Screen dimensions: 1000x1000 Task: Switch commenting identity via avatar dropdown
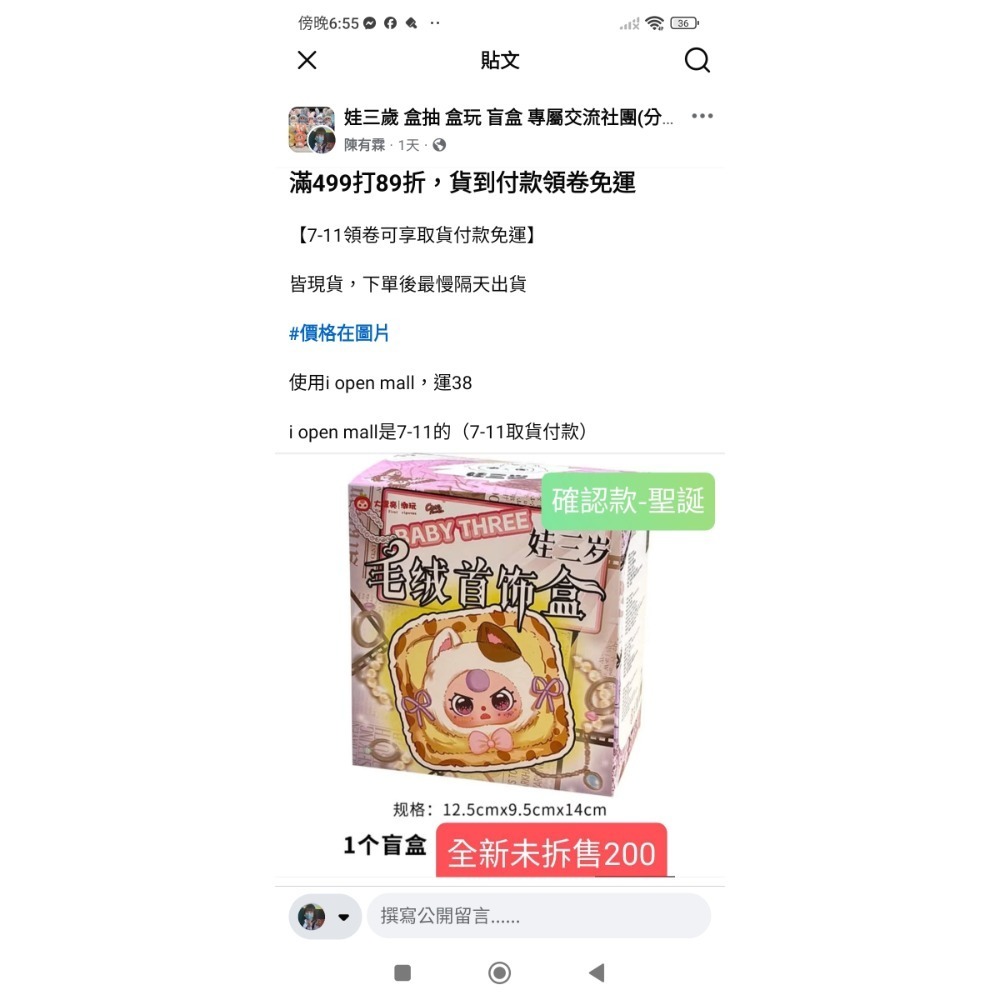pos(325,916)
